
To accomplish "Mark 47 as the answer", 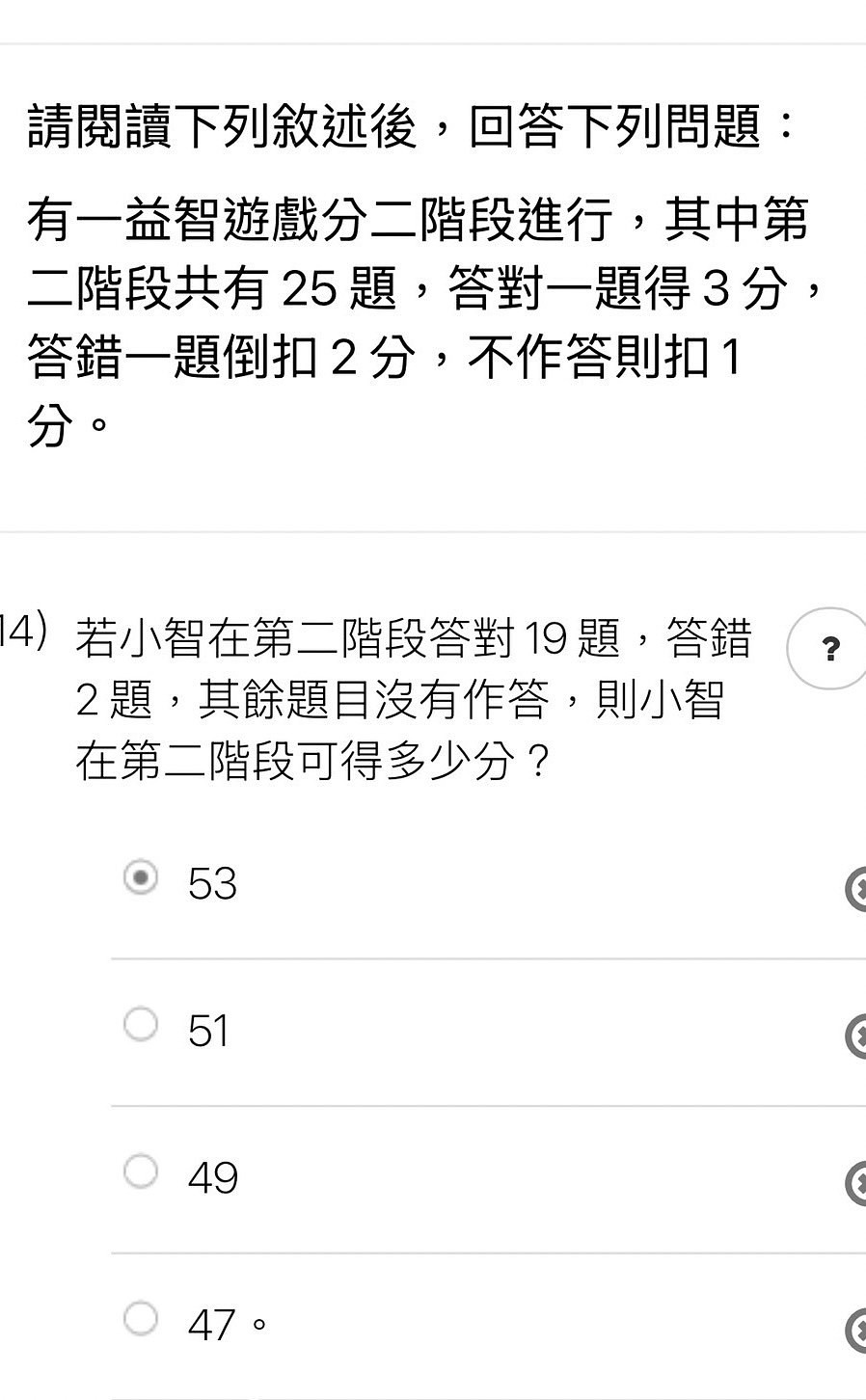I will click(141, 1318).
